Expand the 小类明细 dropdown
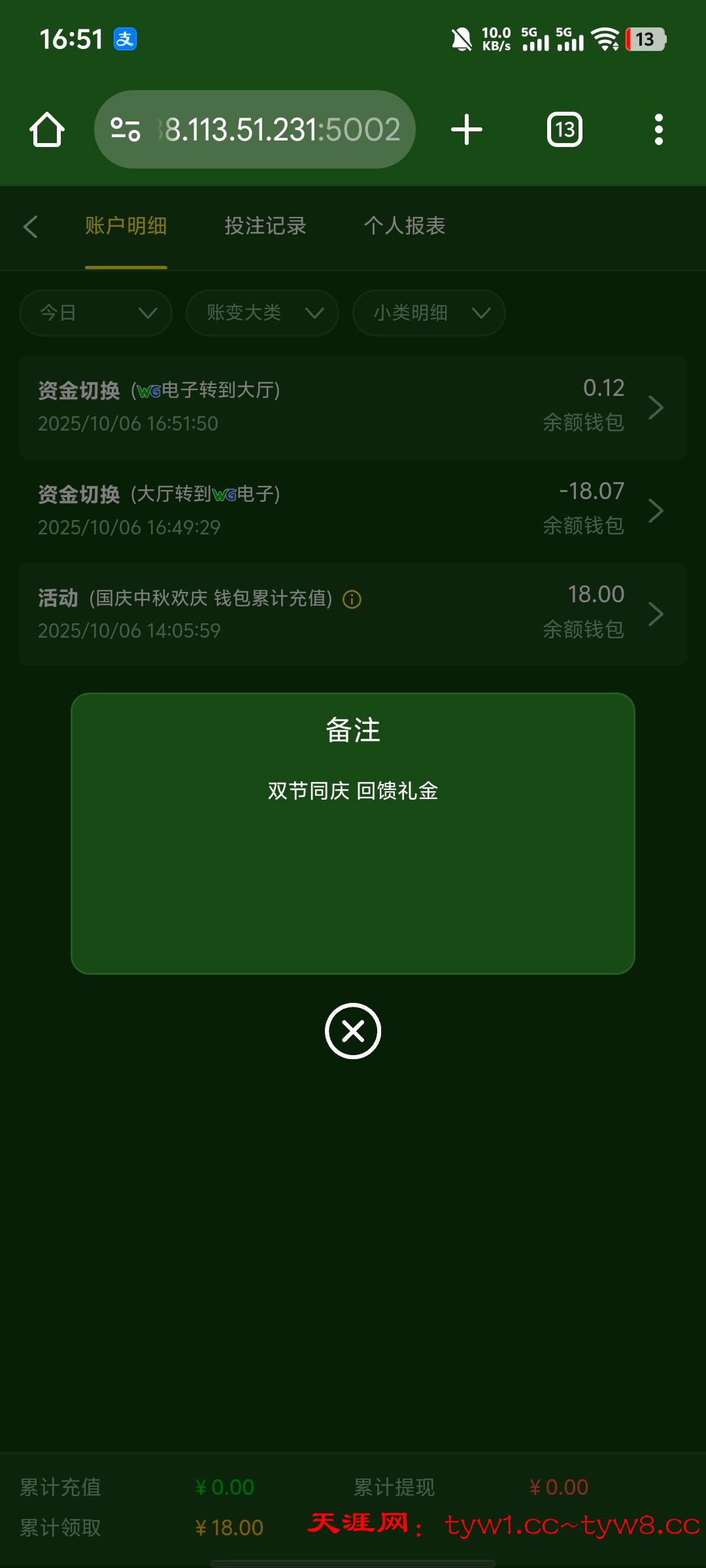 click(x=429, y=313)
